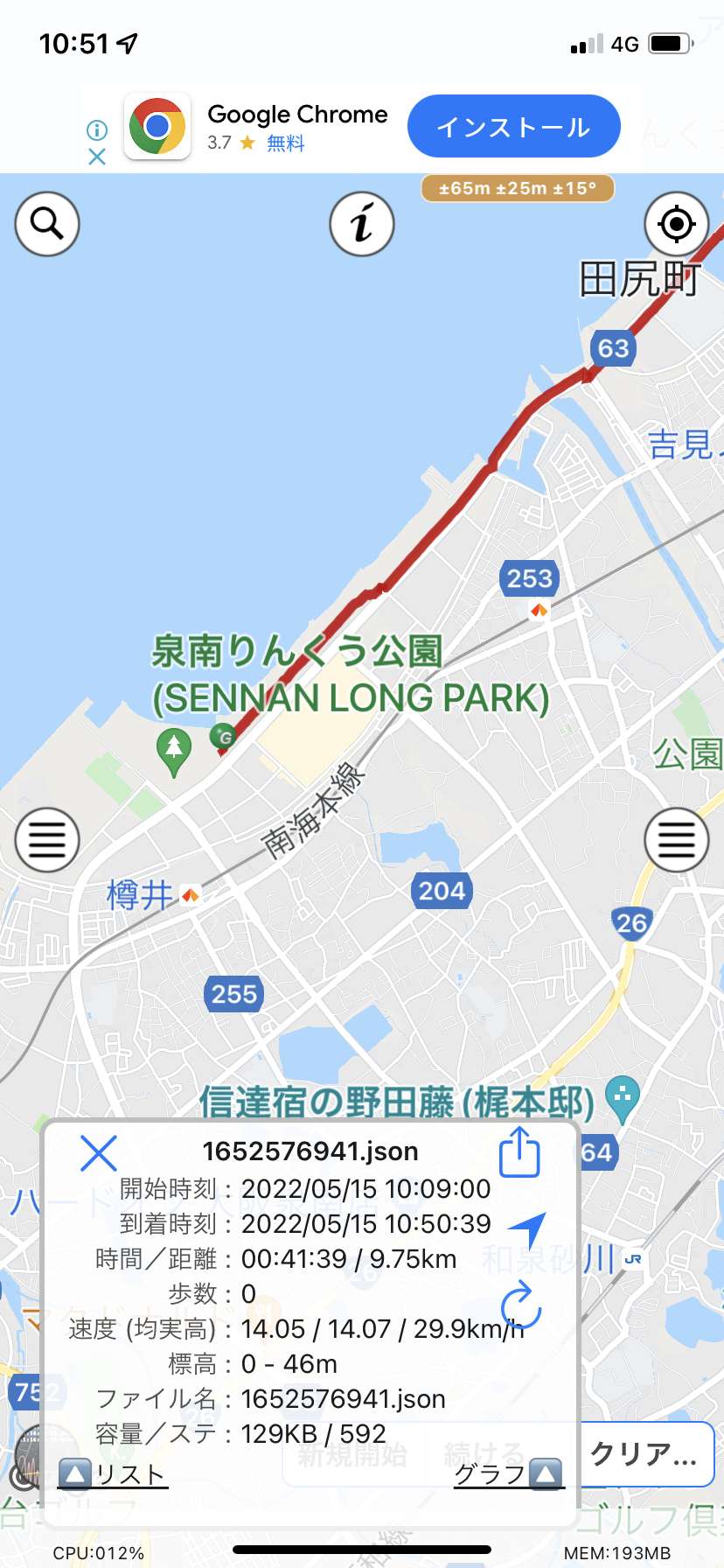The height and width of the screenshot is (1568, 724).
Task: Install Google Chrome from the ad
Action: point(514,126)
